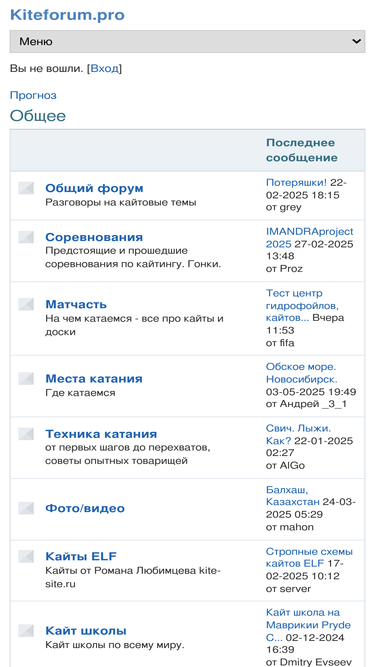Open the Техника катания forum
The image size is (375, 667).
pos(101,434)
